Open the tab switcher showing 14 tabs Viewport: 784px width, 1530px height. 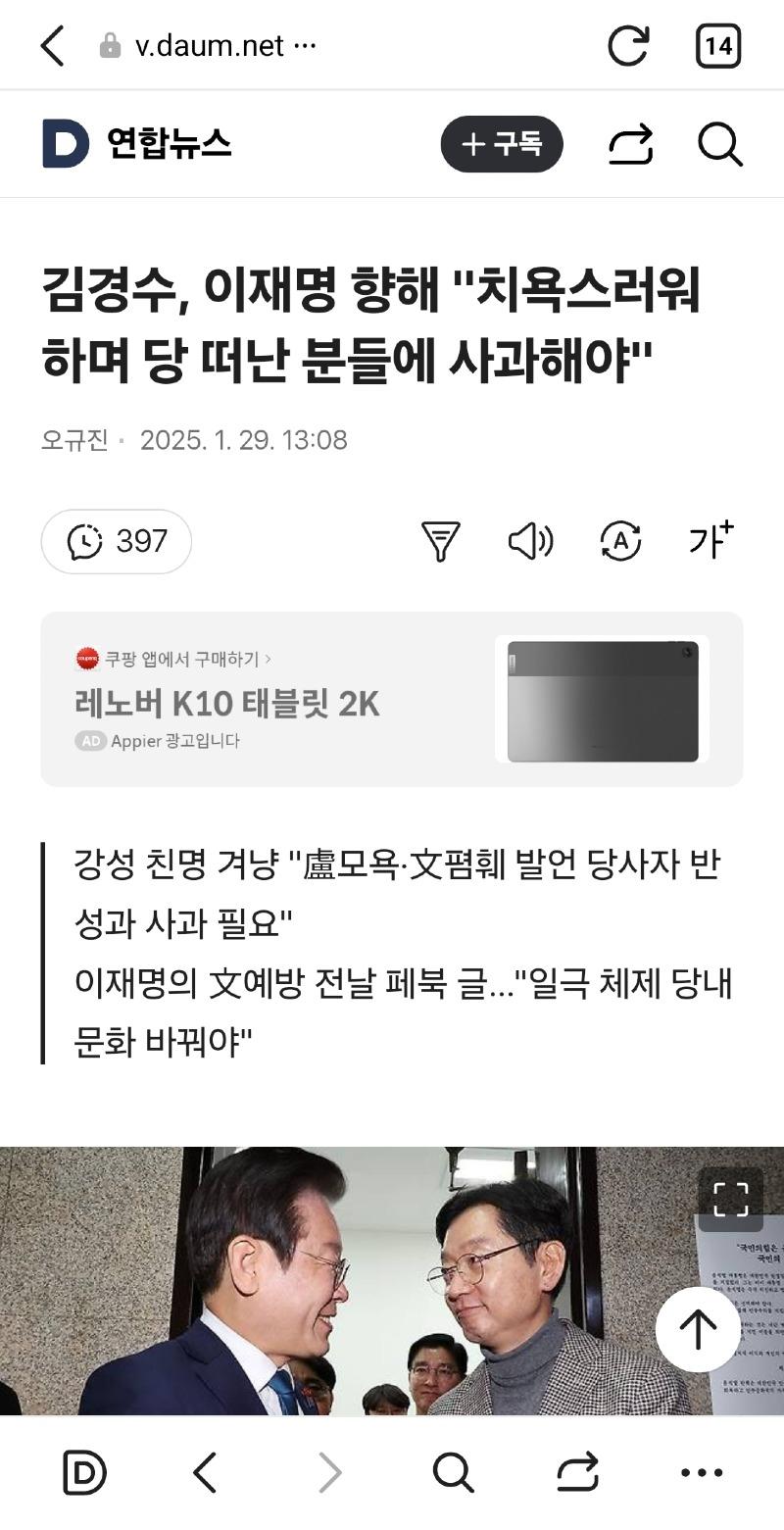[x=717, y=46]
